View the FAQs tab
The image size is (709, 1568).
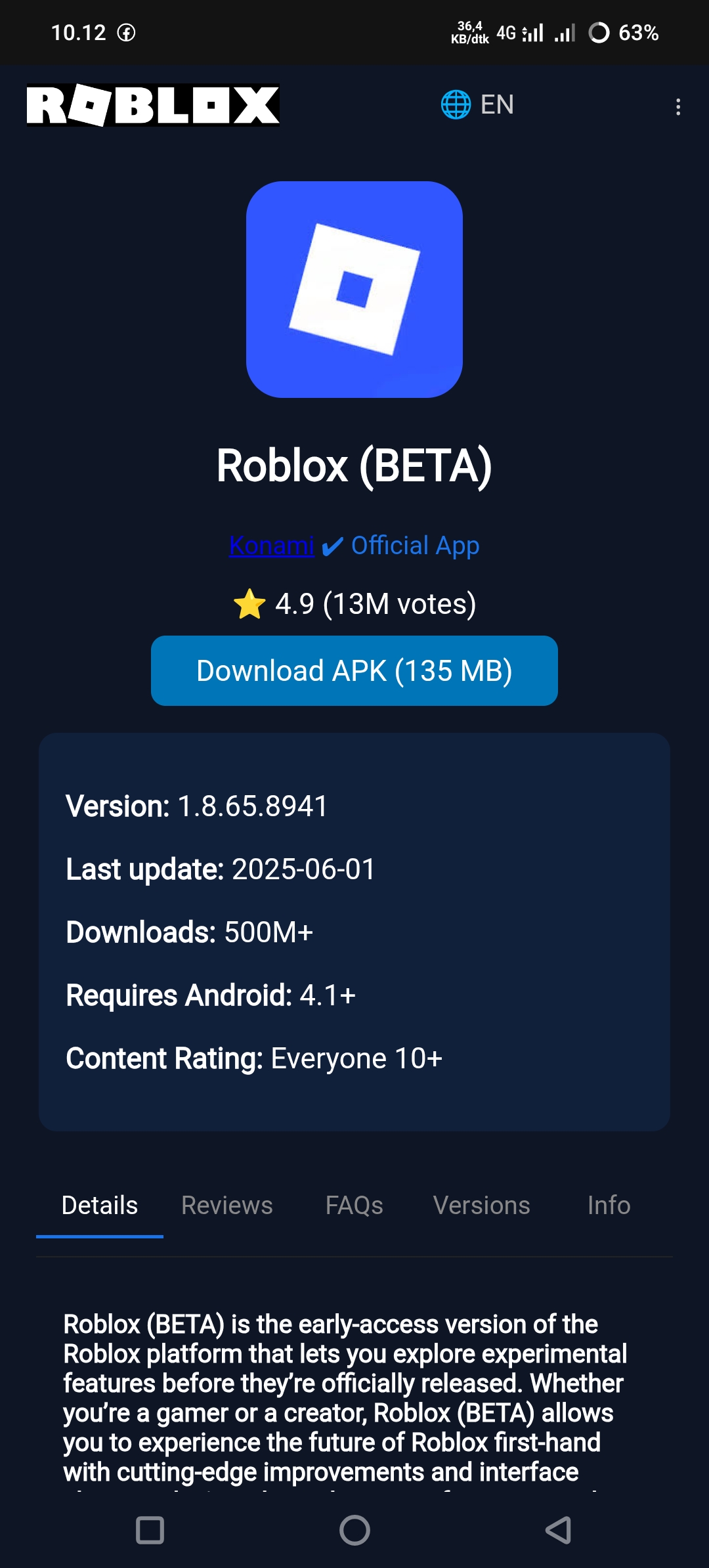354,1206
